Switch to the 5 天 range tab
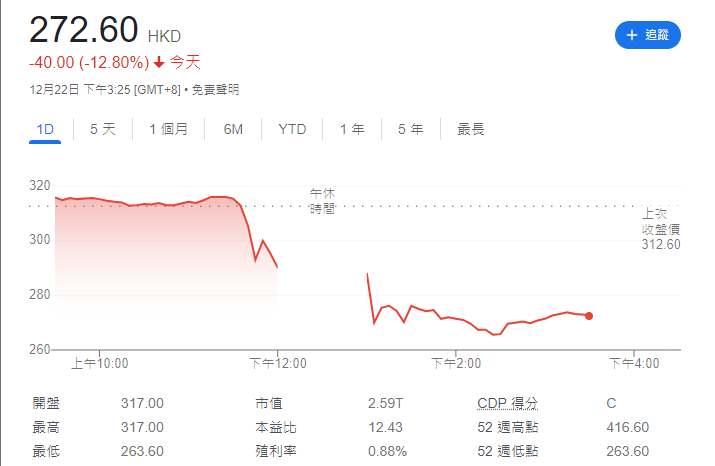Screen dimensions: 715x466 102,129
